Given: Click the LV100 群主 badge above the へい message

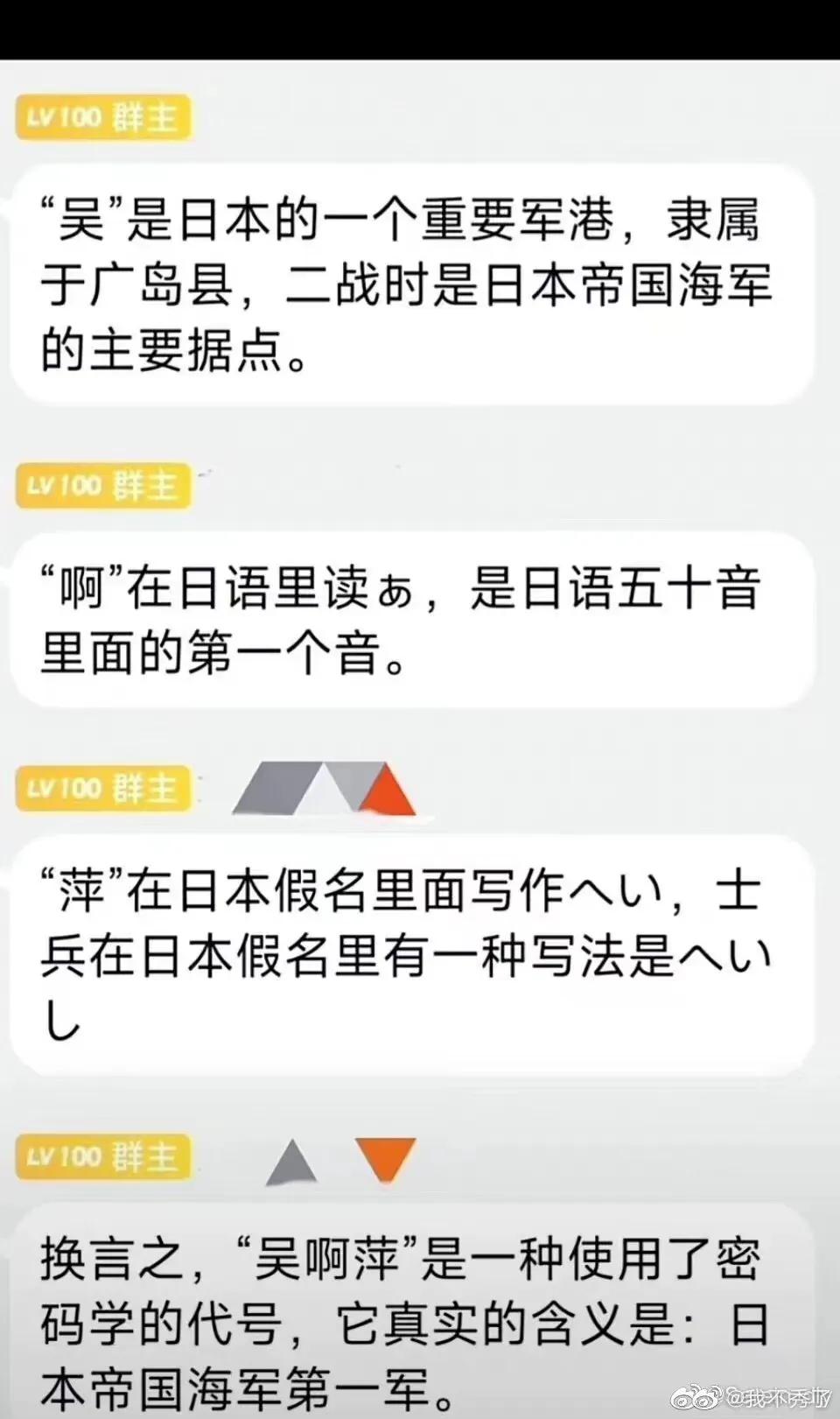Looking at the screenshot, I should coord(101,786).
